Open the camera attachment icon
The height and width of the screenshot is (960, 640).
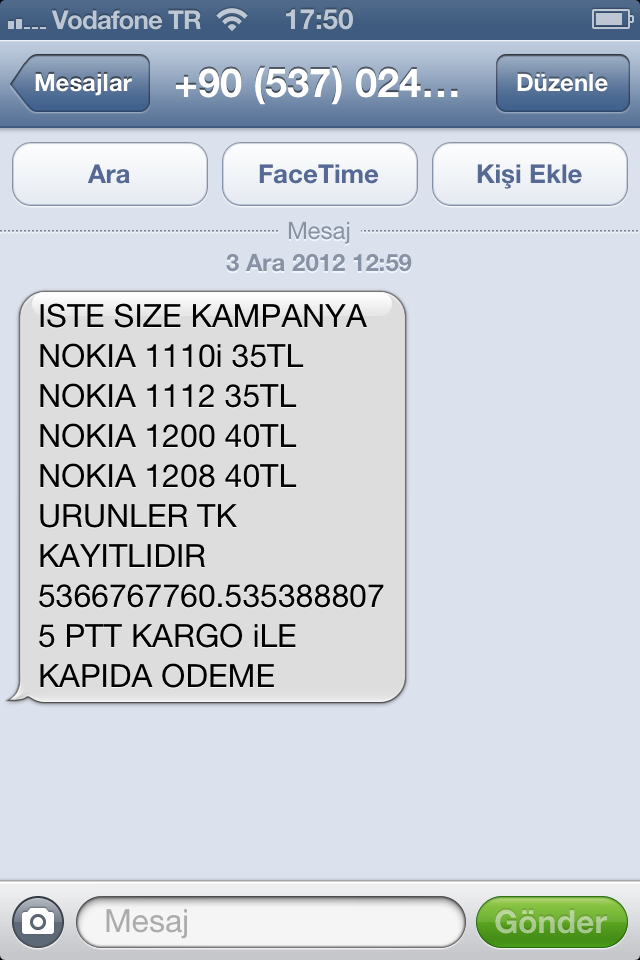point(38,921)
